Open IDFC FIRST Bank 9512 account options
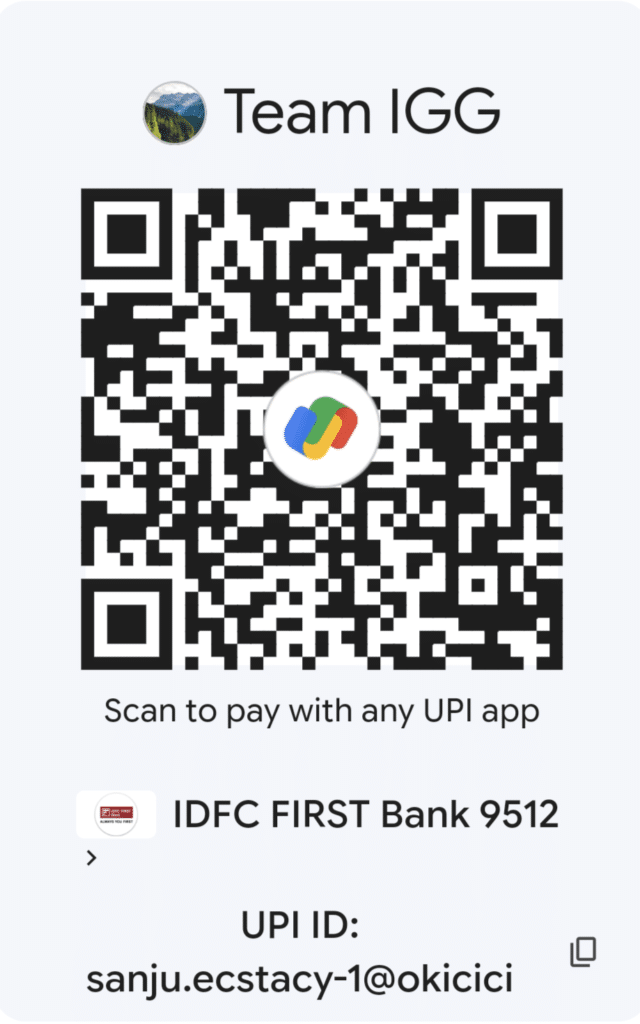This screenshot has width=640, height=1024. pos(92,857)
